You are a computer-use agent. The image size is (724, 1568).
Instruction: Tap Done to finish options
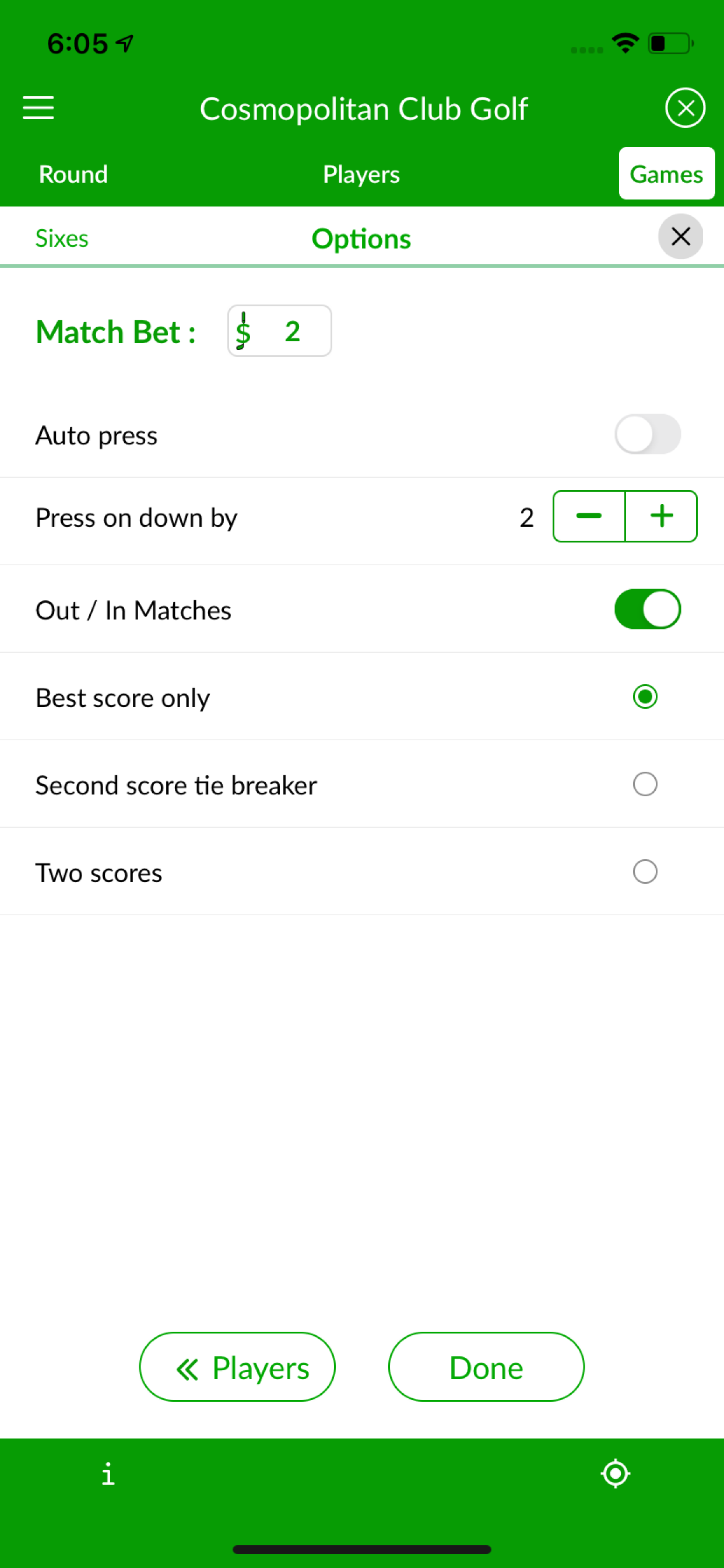coord(486,1367)
